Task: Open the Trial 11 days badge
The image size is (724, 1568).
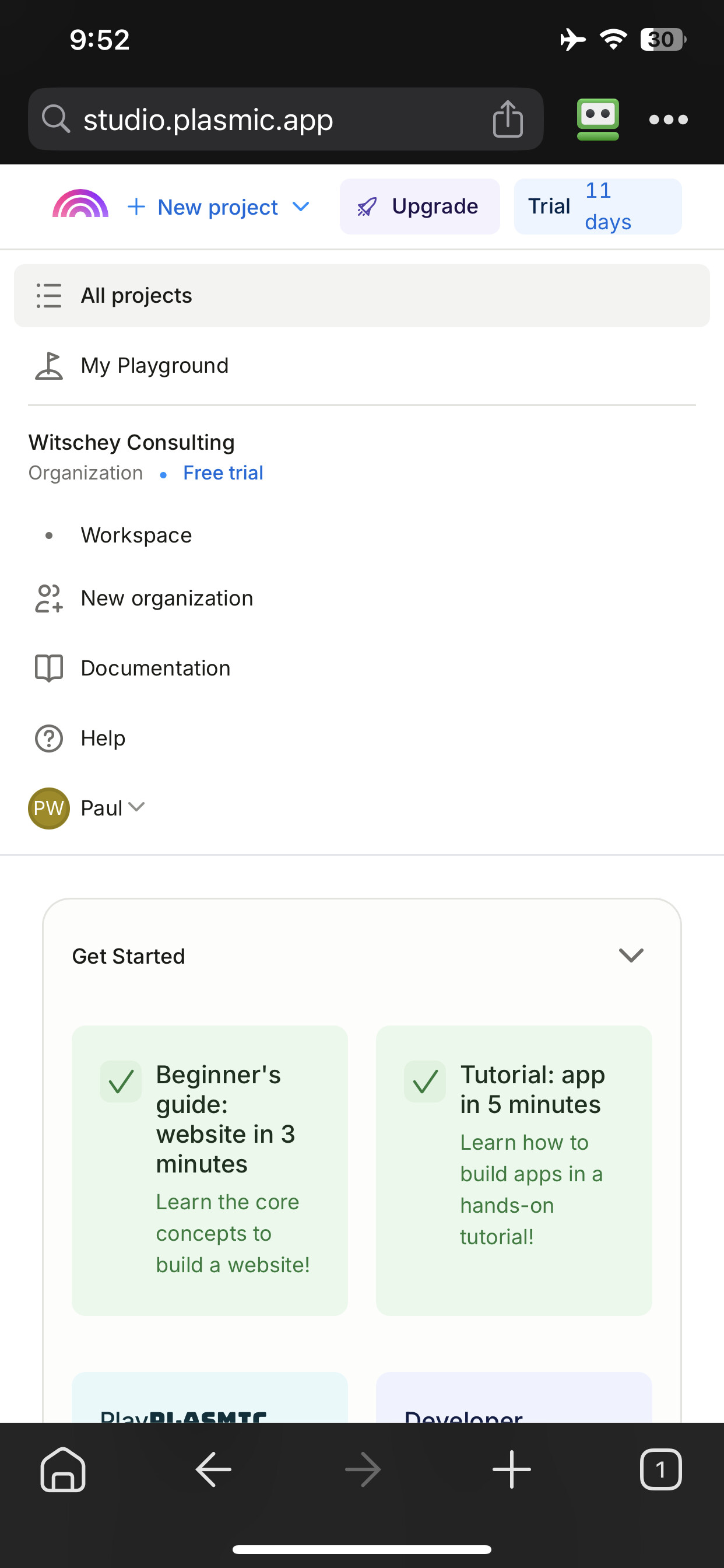Action: pyautogui.click(x=598, y=206)
